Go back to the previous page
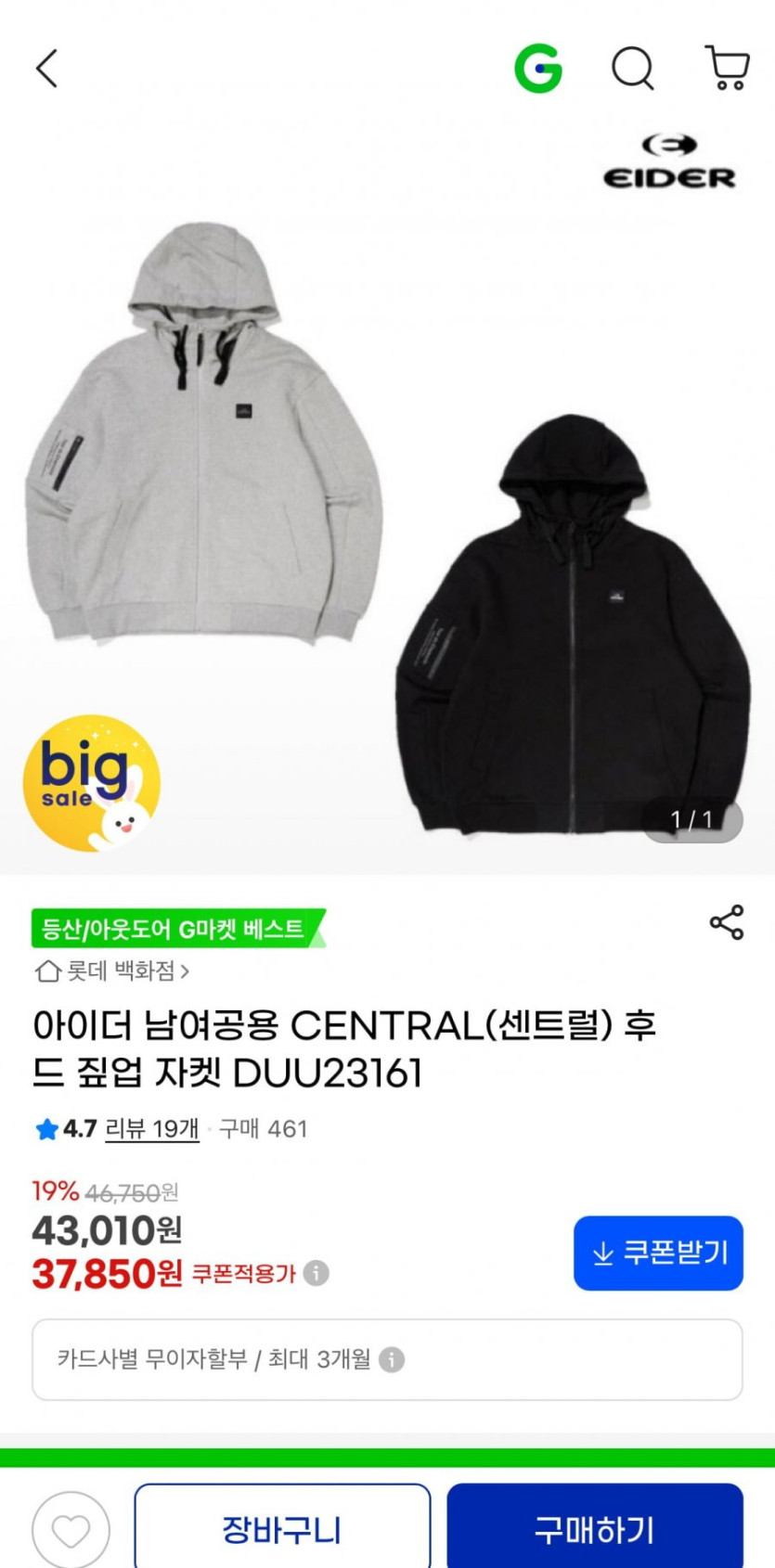The width and height of the screenshot is (775, 1568). click(x=47, y=69)
